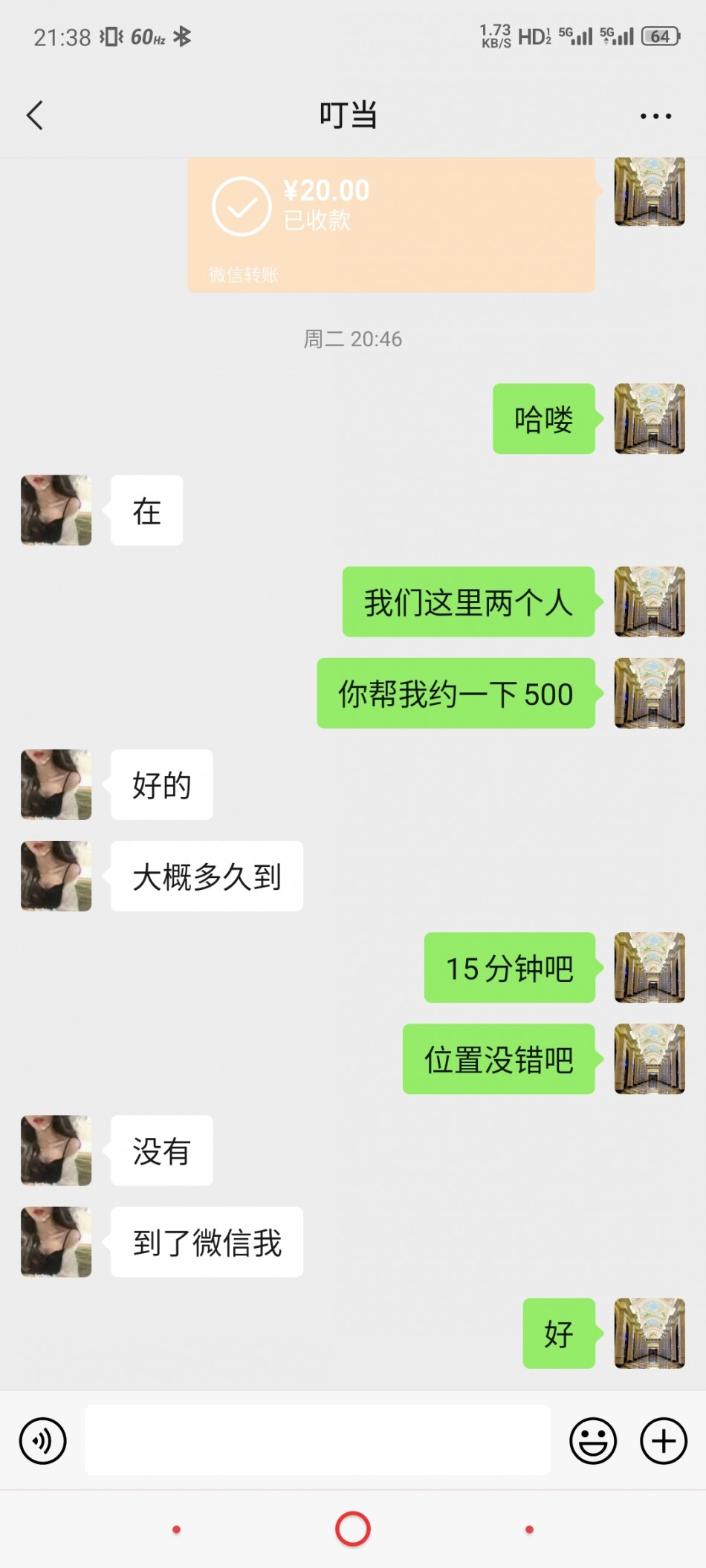The width and height of the screenshot is (706, 1568).
Task: Switch to voice message input
Action: 42,1440
